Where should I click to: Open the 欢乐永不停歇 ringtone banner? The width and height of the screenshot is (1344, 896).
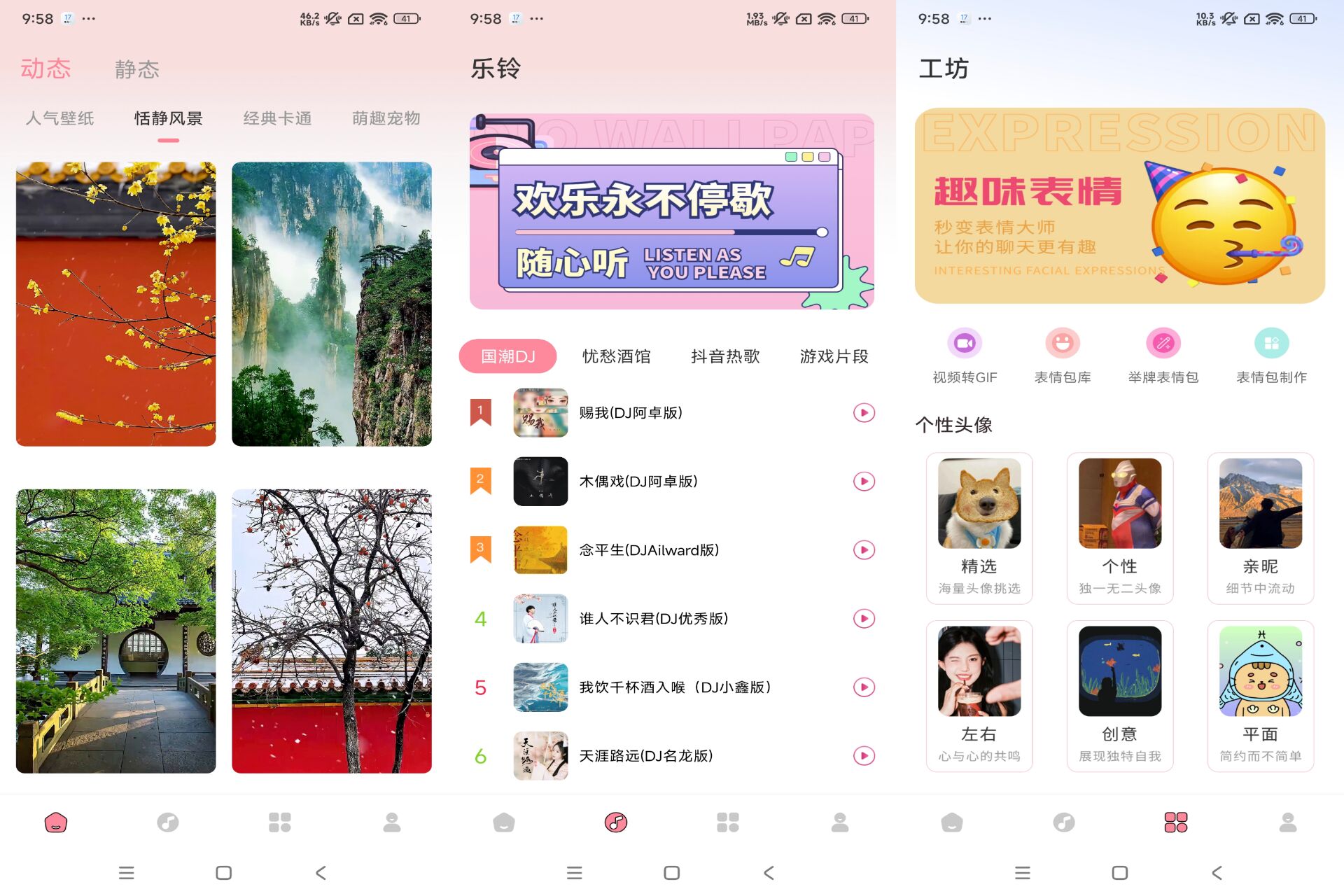671,211
